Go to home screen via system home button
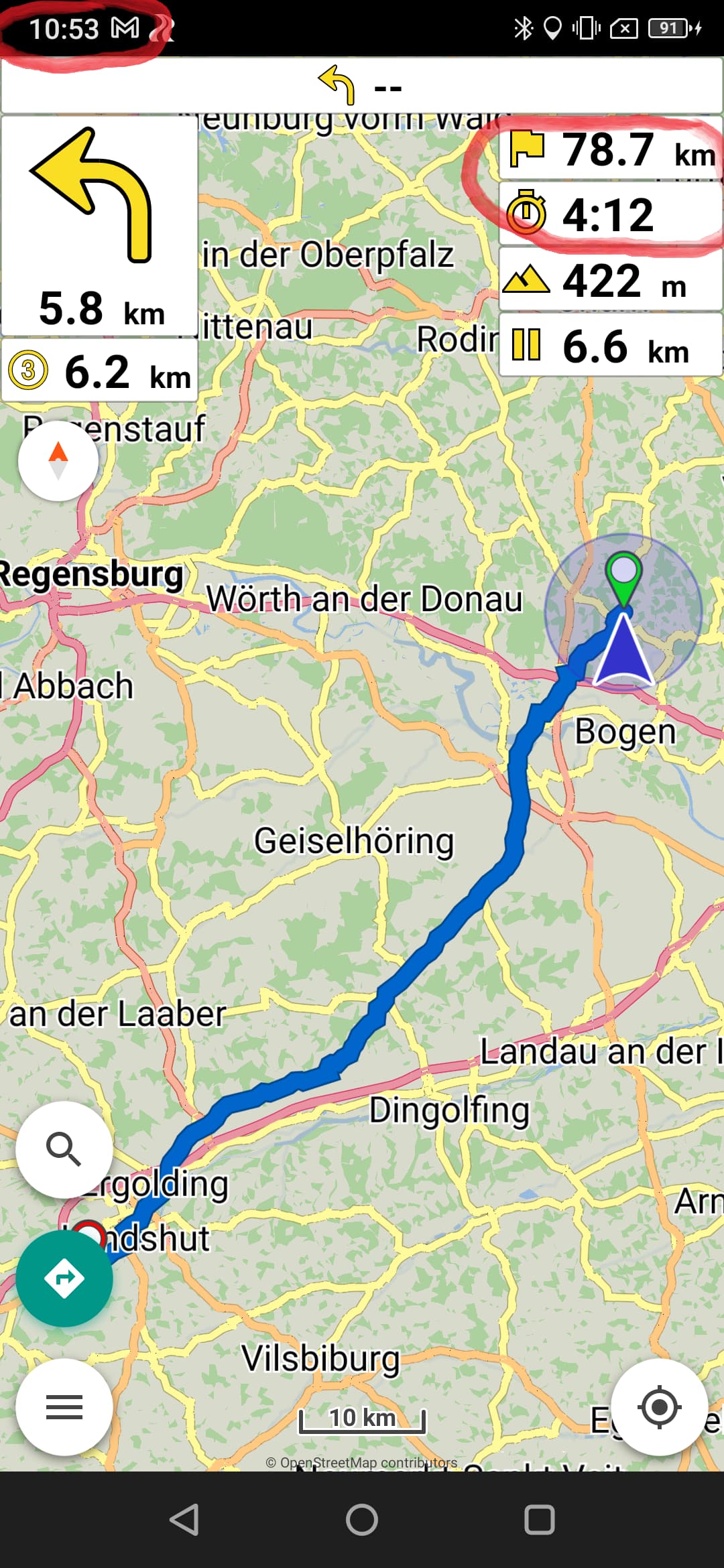 coord(362,1520)
